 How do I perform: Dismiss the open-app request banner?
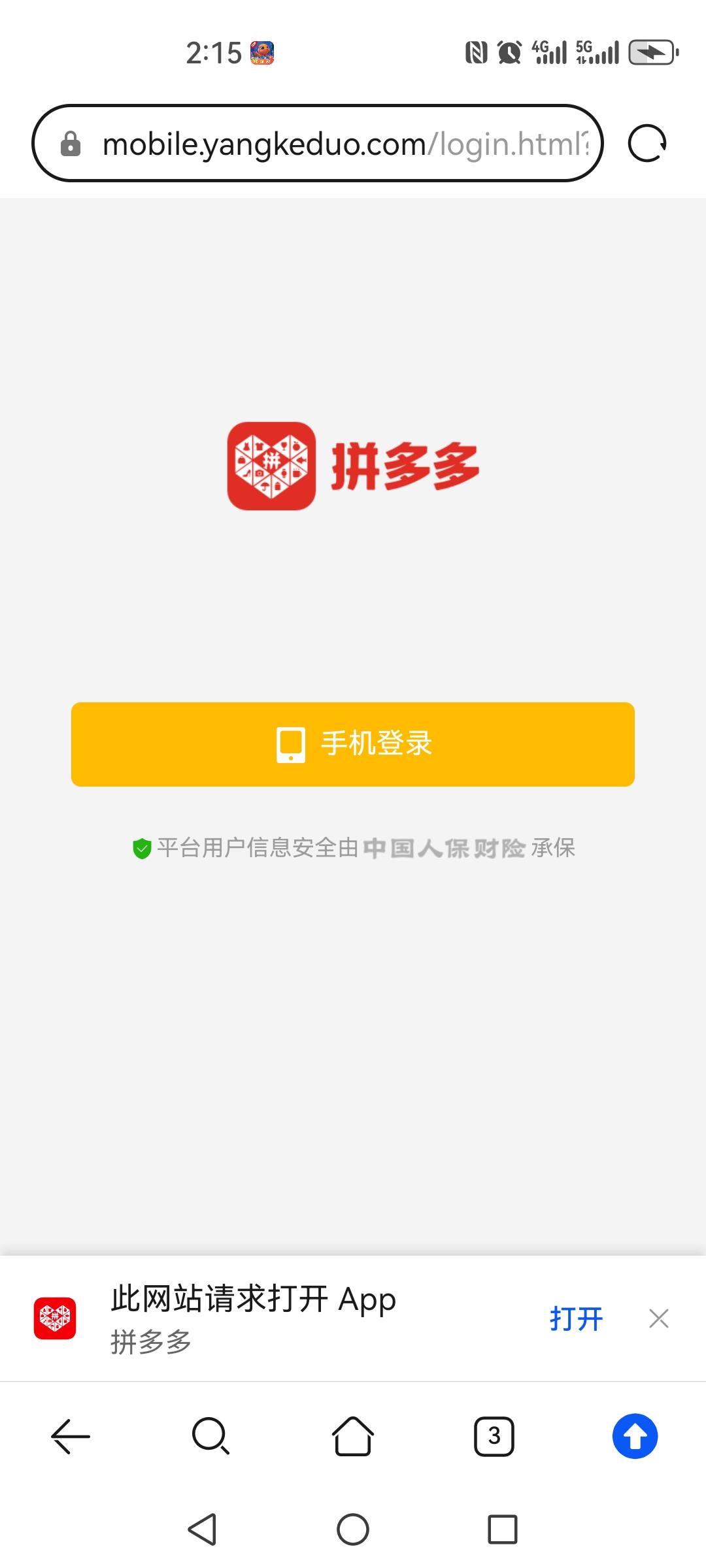[x=658, y=1318]
